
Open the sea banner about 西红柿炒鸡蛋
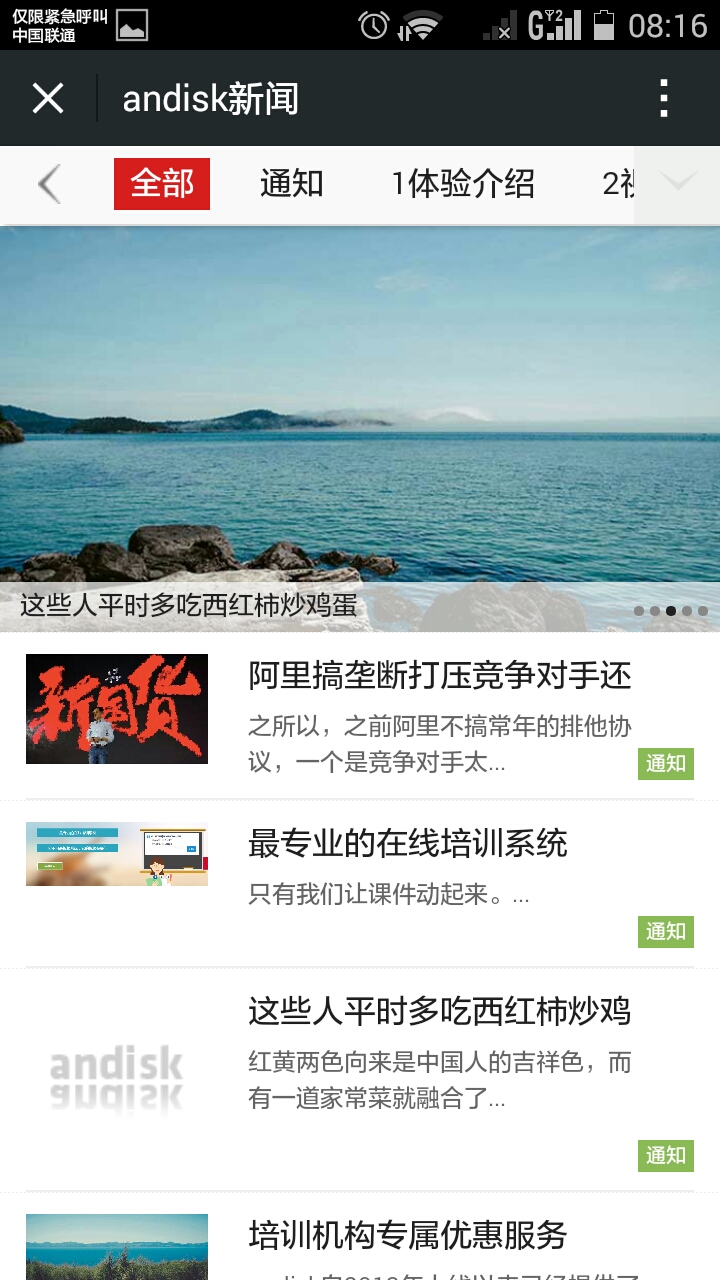pos(360,420)
